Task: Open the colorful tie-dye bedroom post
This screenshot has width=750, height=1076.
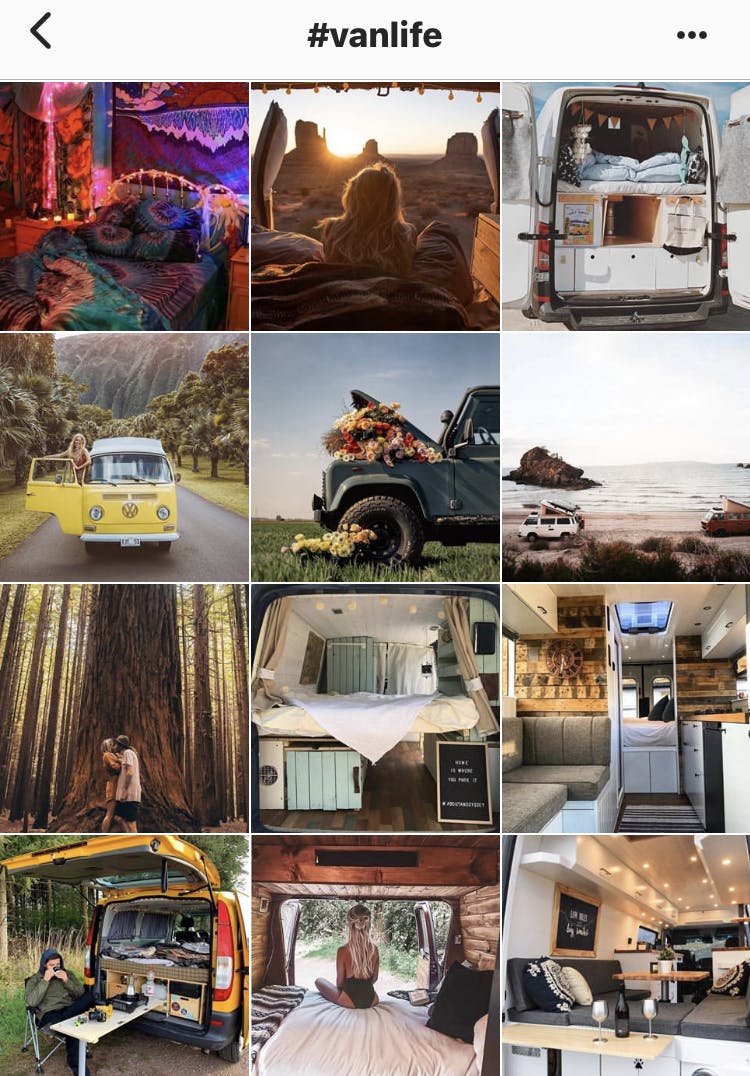Action: click(x=124, y=206)
